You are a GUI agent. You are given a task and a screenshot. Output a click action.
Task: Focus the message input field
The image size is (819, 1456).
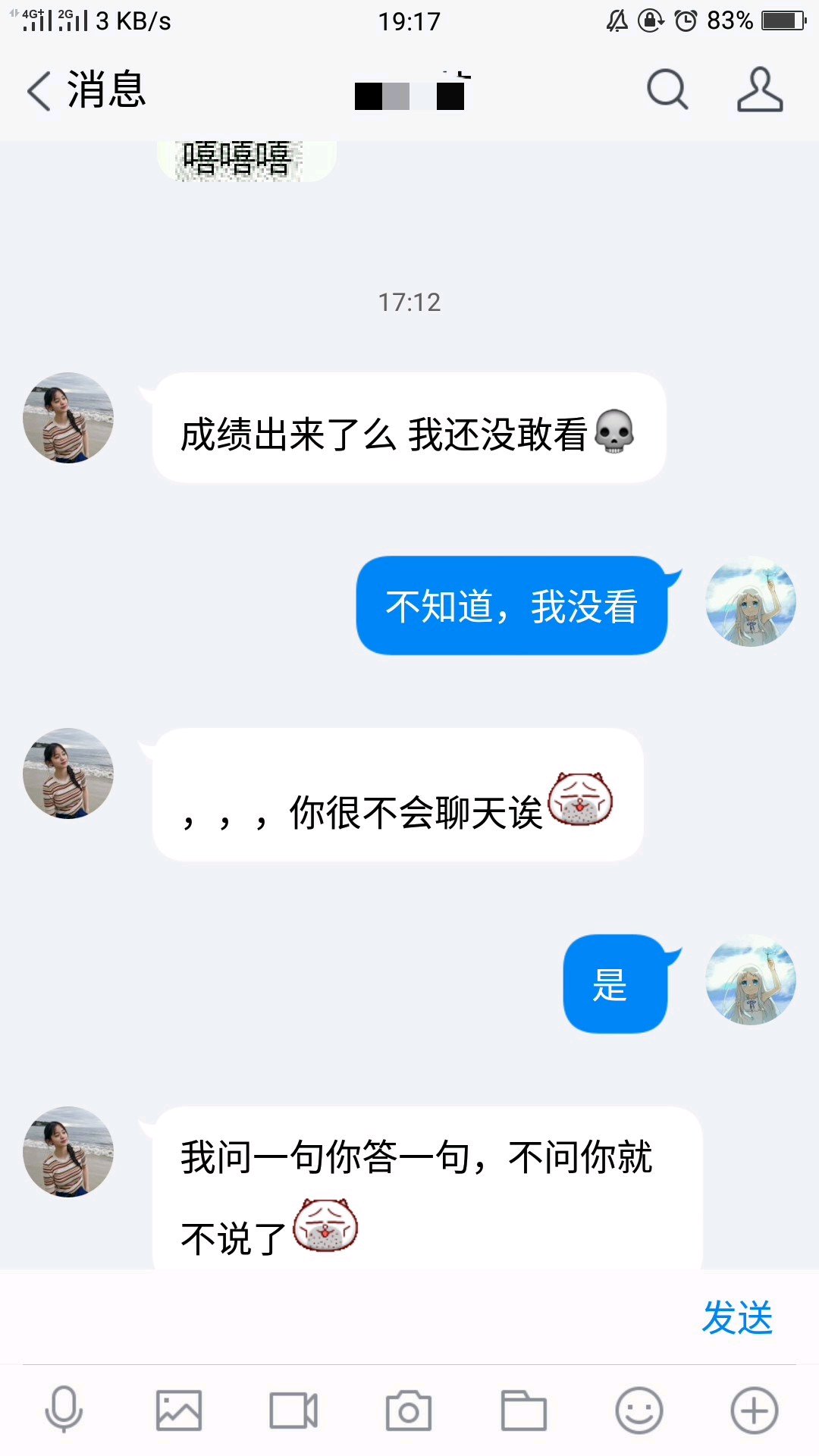coord(349,1317)
